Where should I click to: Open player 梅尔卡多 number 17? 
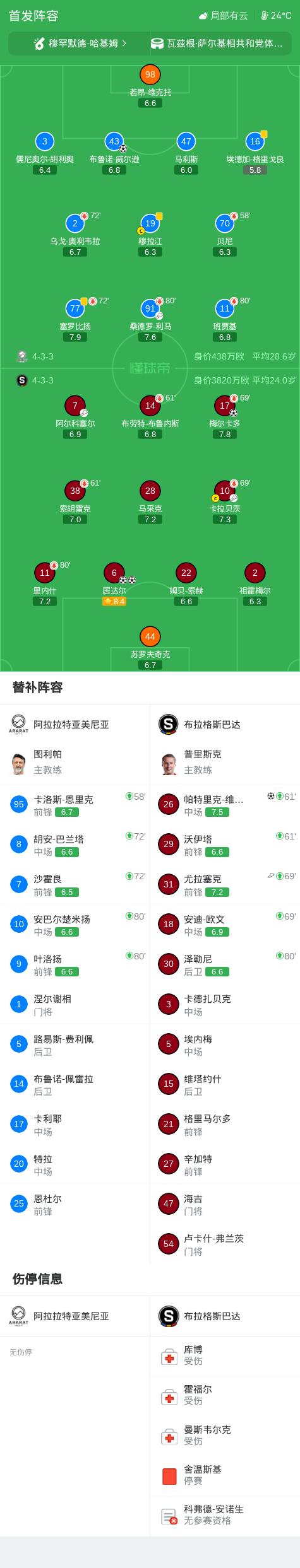coord(225,418)
